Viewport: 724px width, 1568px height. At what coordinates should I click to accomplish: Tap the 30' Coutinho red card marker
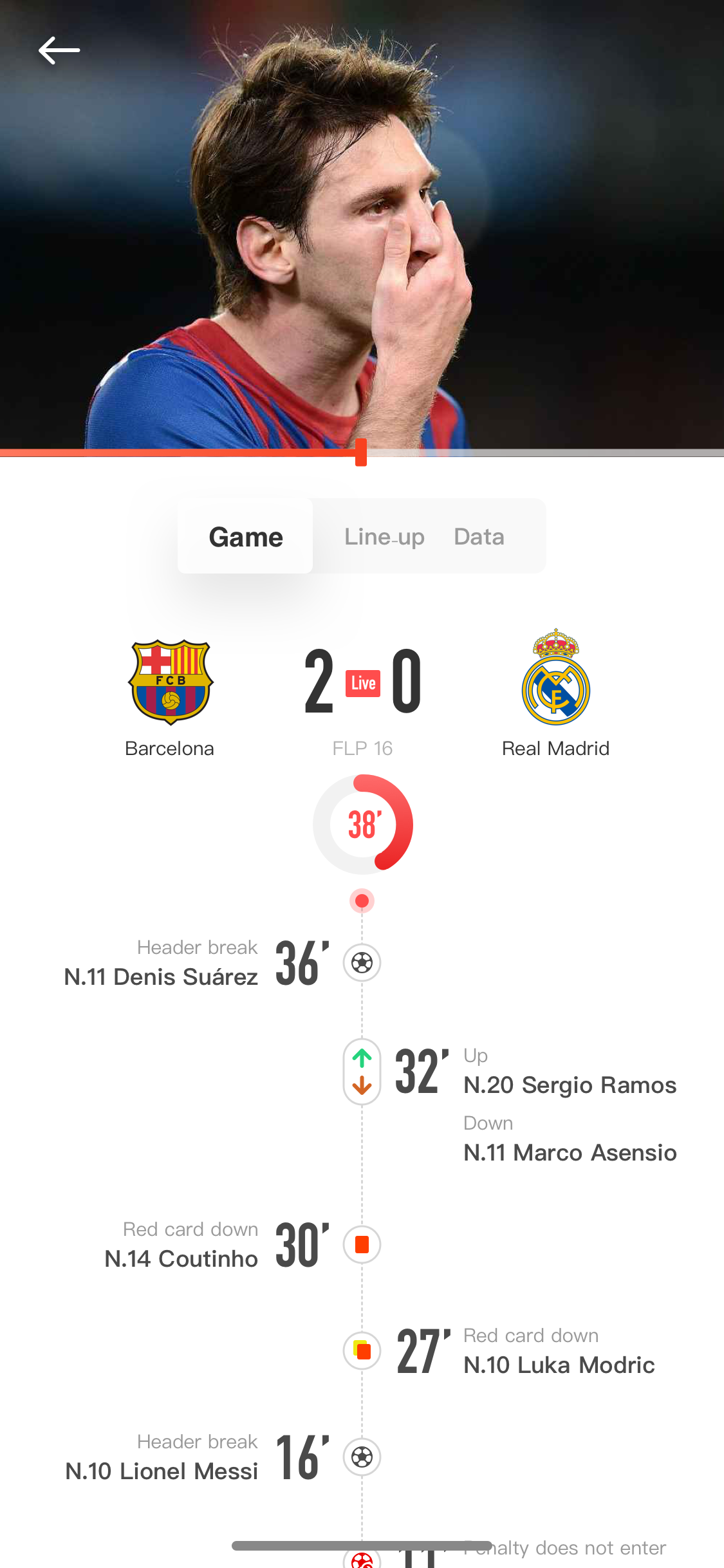click(362, 1245)
